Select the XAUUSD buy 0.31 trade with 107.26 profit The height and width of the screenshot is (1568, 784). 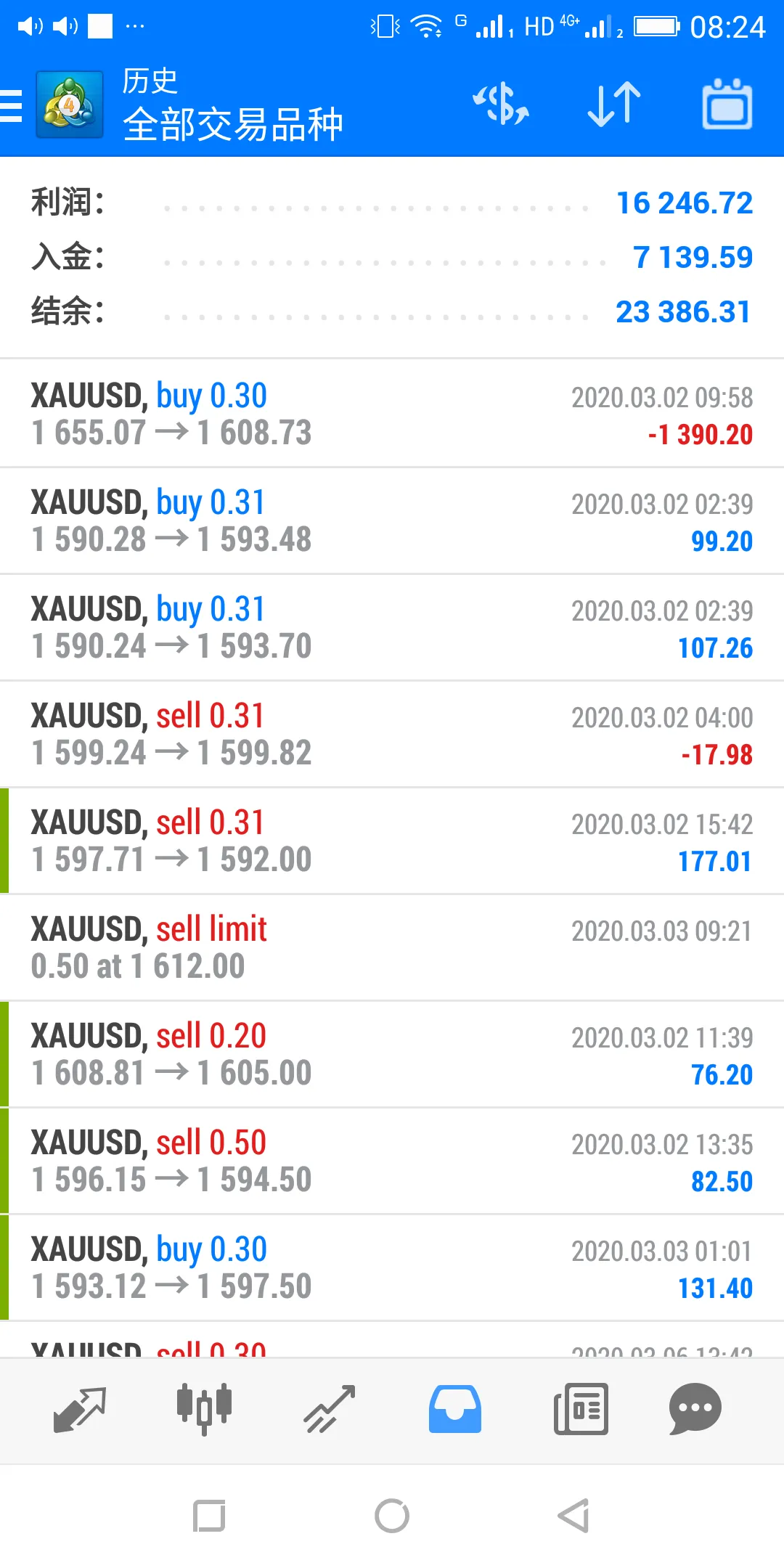(392, 627)
